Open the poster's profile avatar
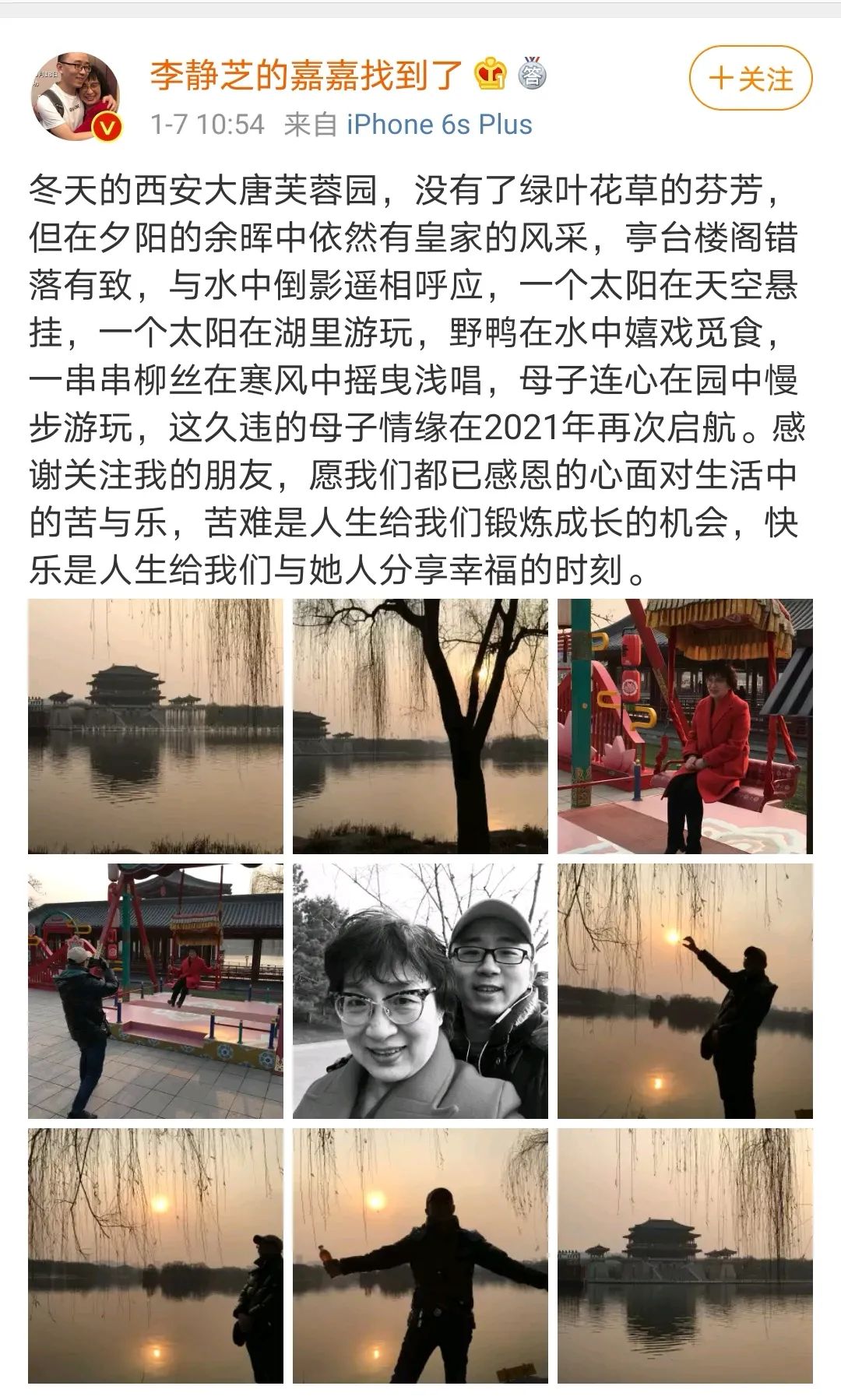Viewport: 841px width, 1400px height. click(x=76, y=97)
